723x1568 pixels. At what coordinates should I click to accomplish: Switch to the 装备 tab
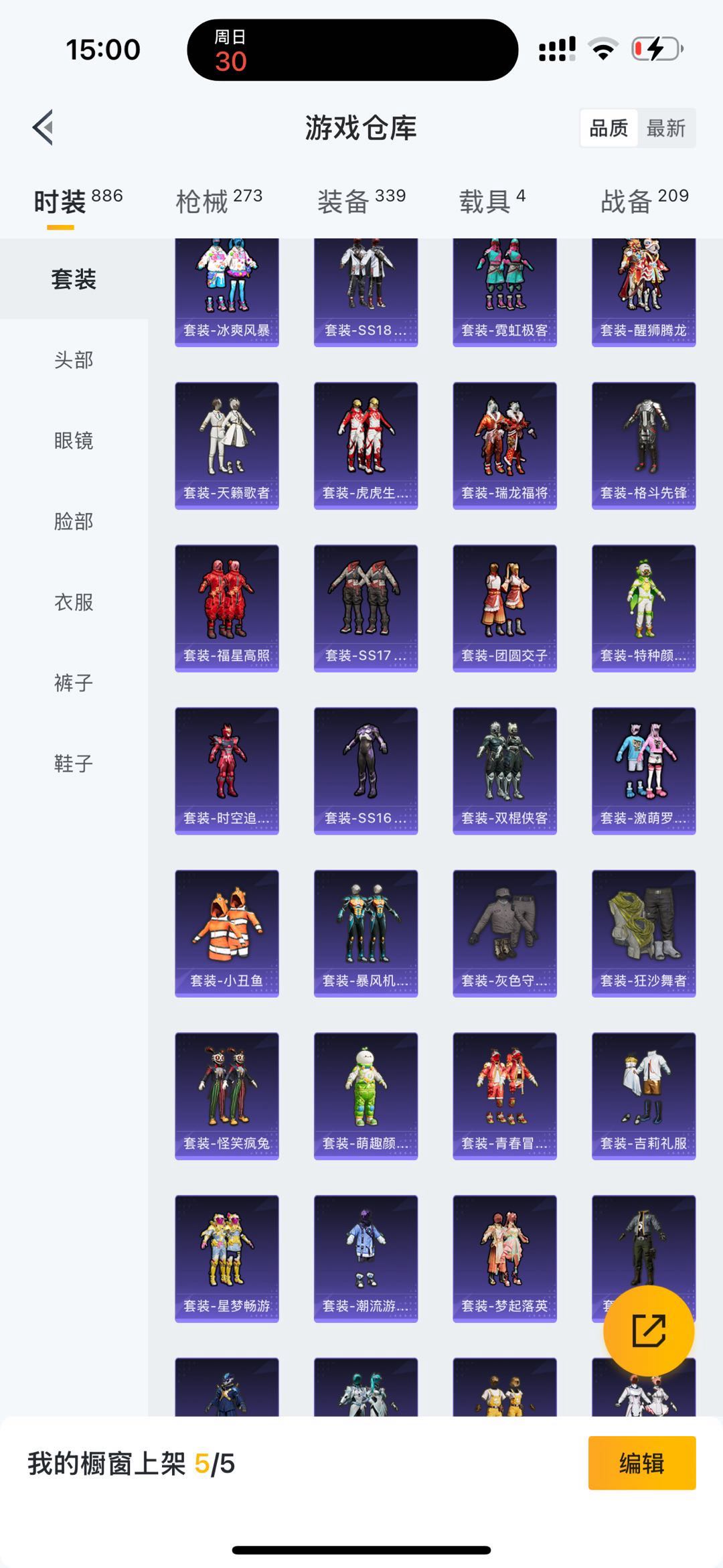pos(361,200)
